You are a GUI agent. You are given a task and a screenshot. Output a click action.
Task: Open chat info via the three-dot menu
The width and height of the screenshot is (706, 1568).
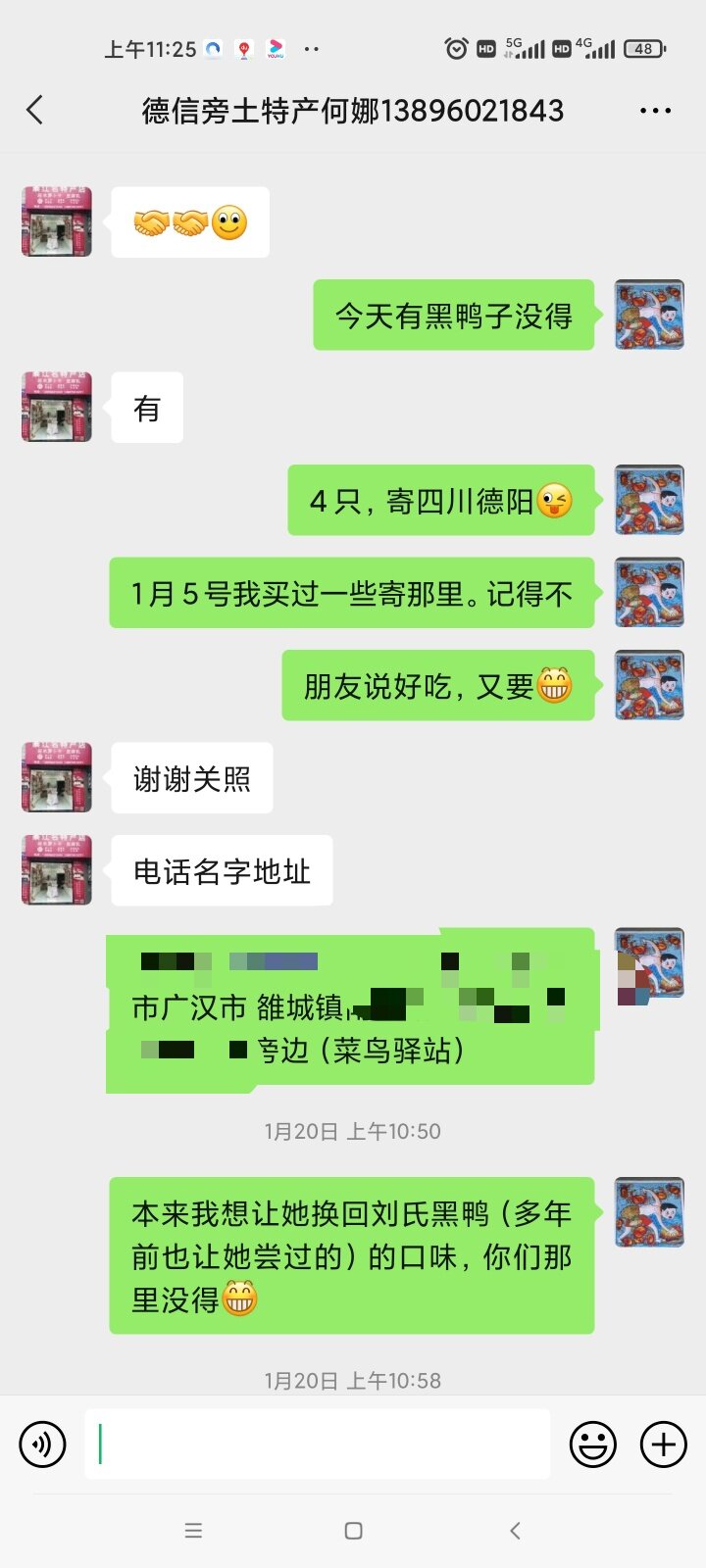pos(655,111)
